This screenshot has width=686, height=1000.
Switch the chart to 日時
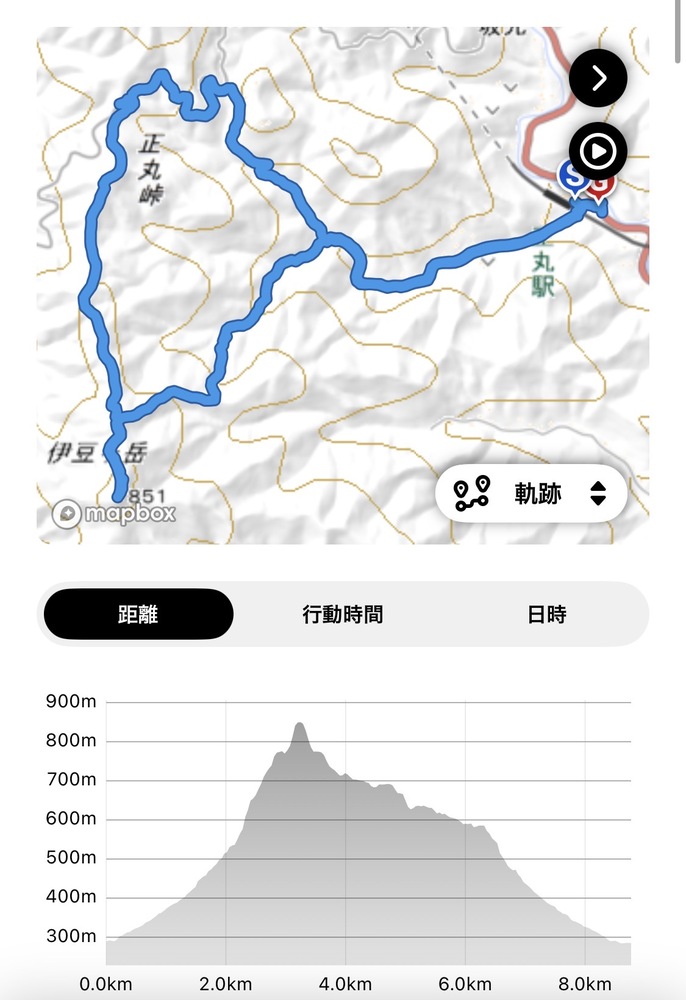[x=546, y=614]
